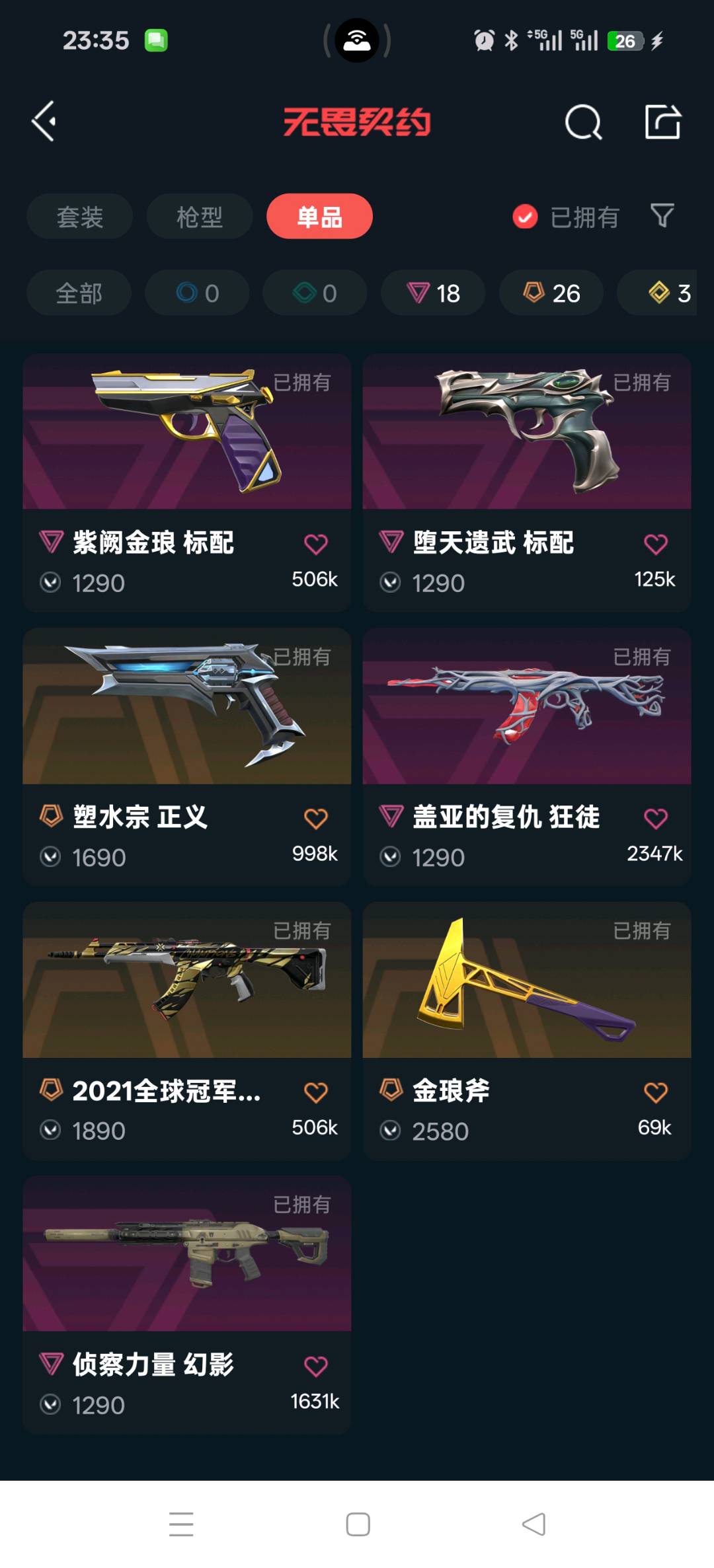
Task: Go back using the top-left arrow
Action: [44, 122]
